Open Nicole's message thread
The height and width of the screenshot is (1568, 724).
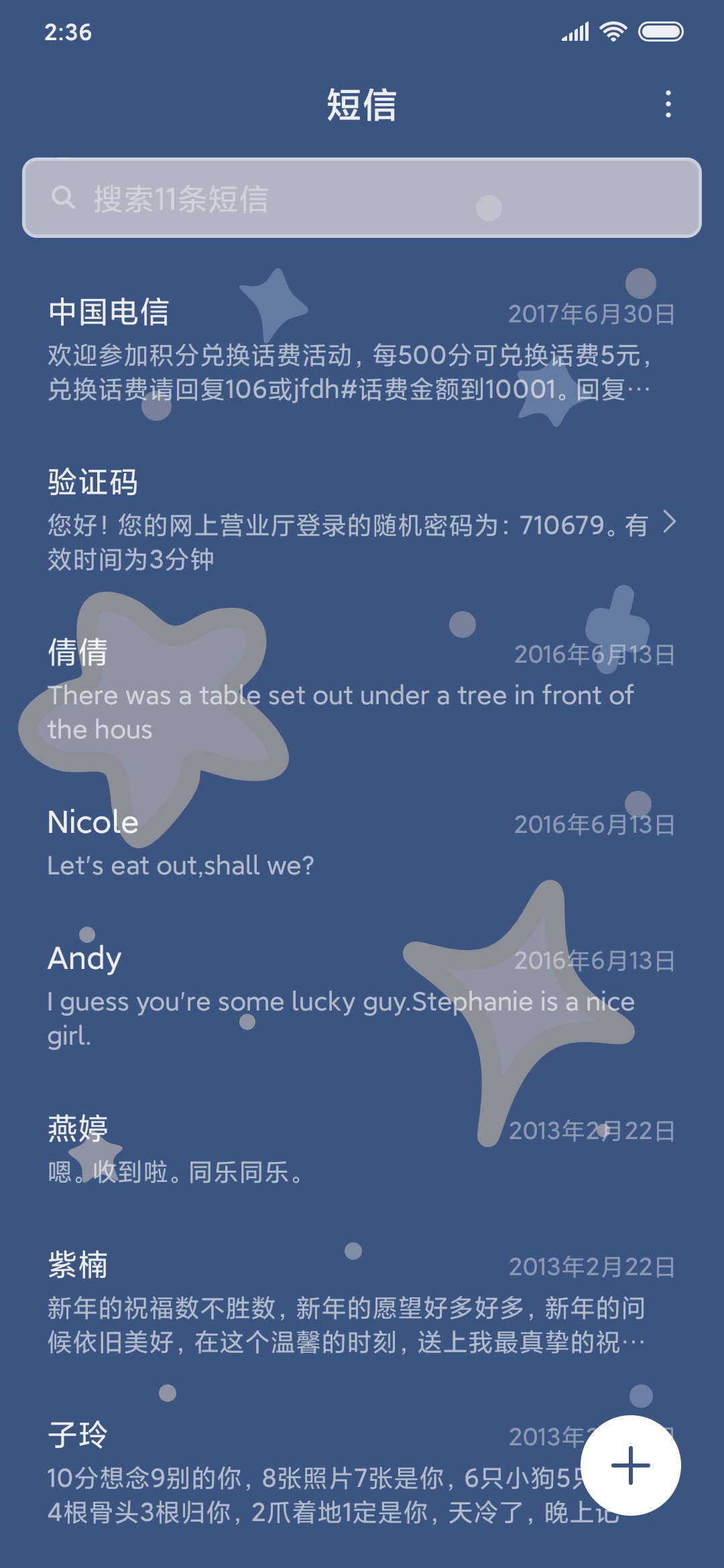362,843
